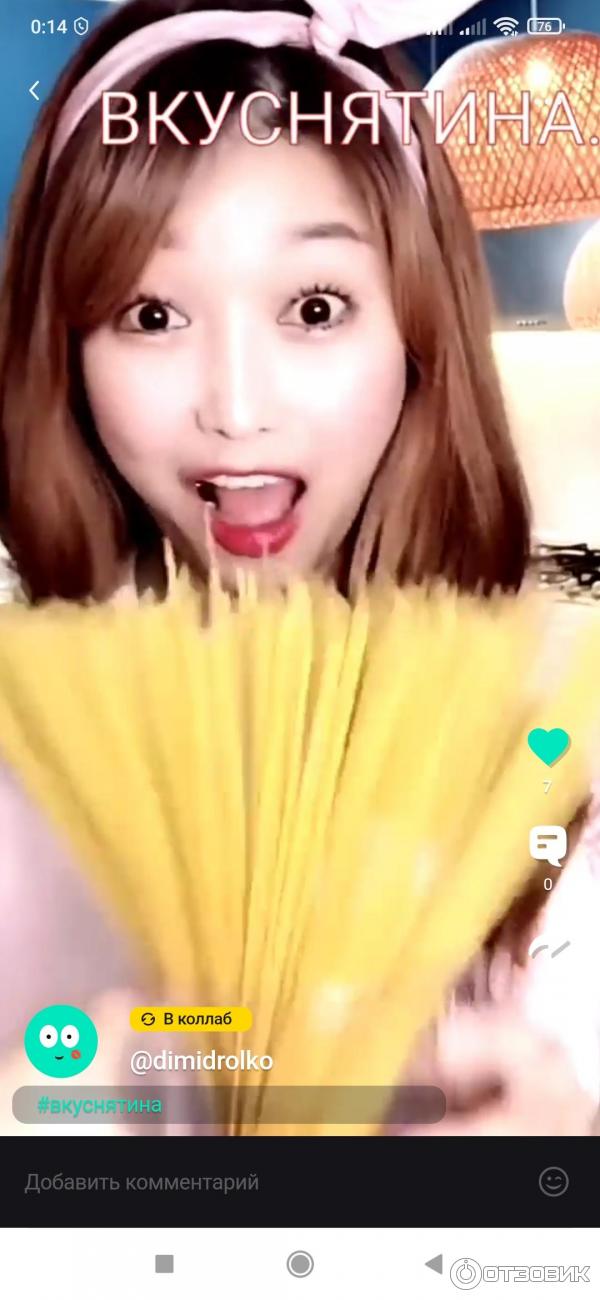Like this video with the heart
The image size is (600, 1300).
pos(548,747)
